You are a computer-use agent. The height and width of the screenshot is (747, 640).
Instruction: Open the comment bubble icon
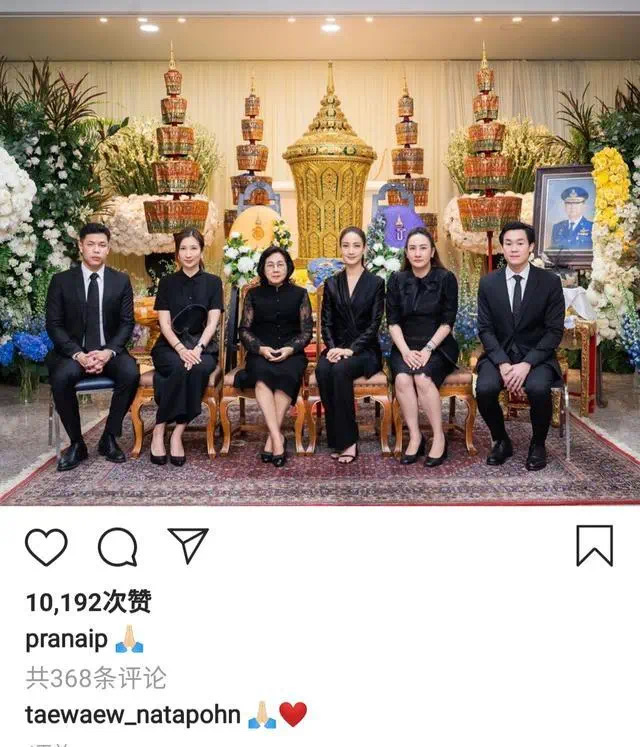click(x=117, y=547)
